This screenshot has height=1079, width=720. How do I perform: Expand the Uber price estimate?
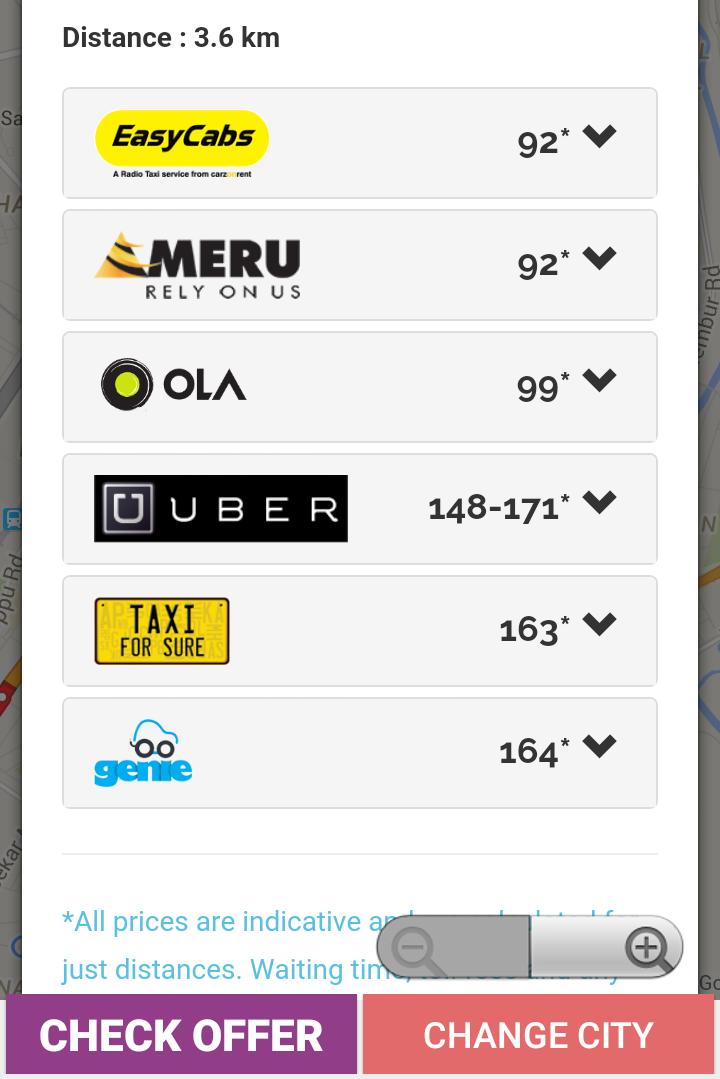tap(599, 503)
